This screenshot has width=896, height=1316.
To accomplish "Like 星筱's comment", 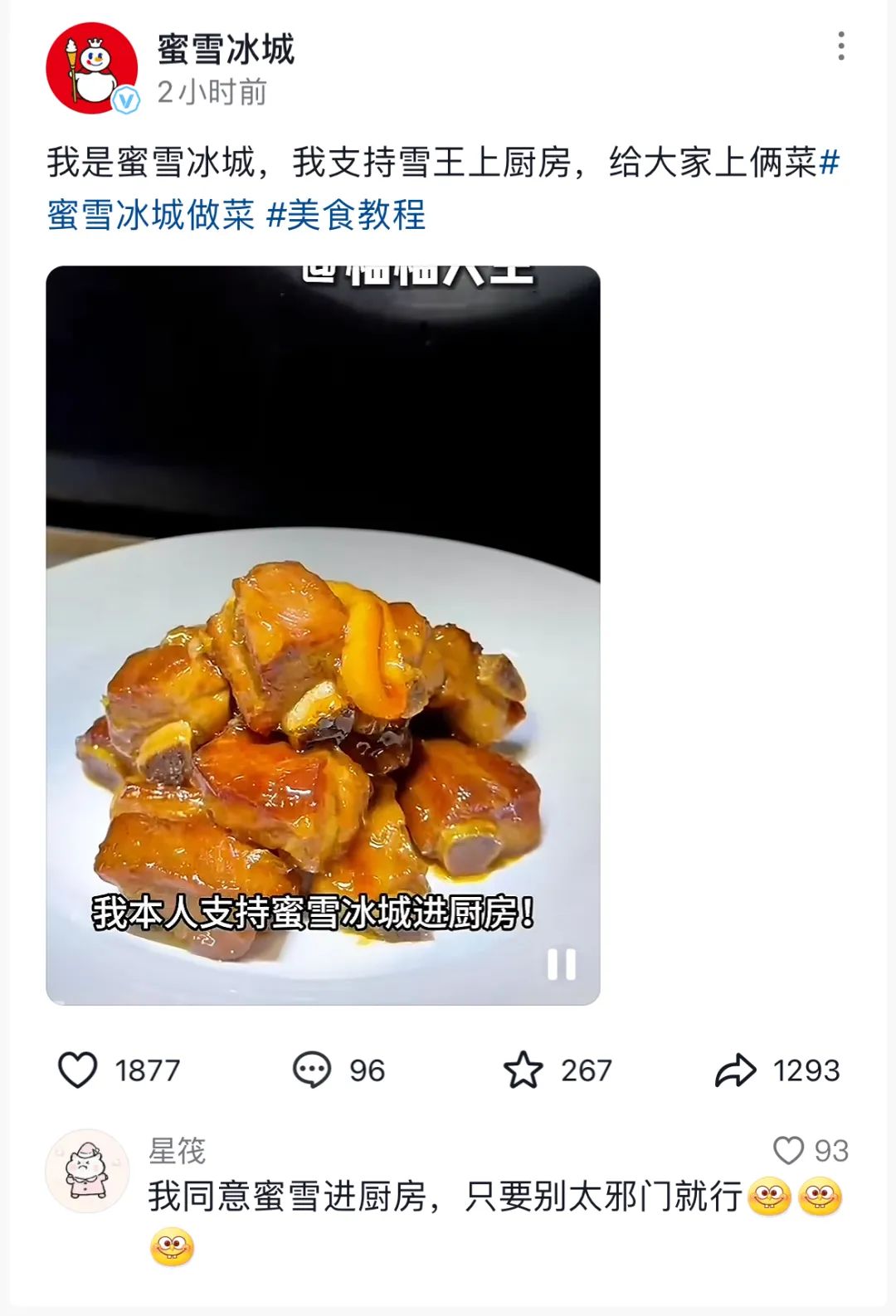I will pyautogui.click(x=788, y=1151).
